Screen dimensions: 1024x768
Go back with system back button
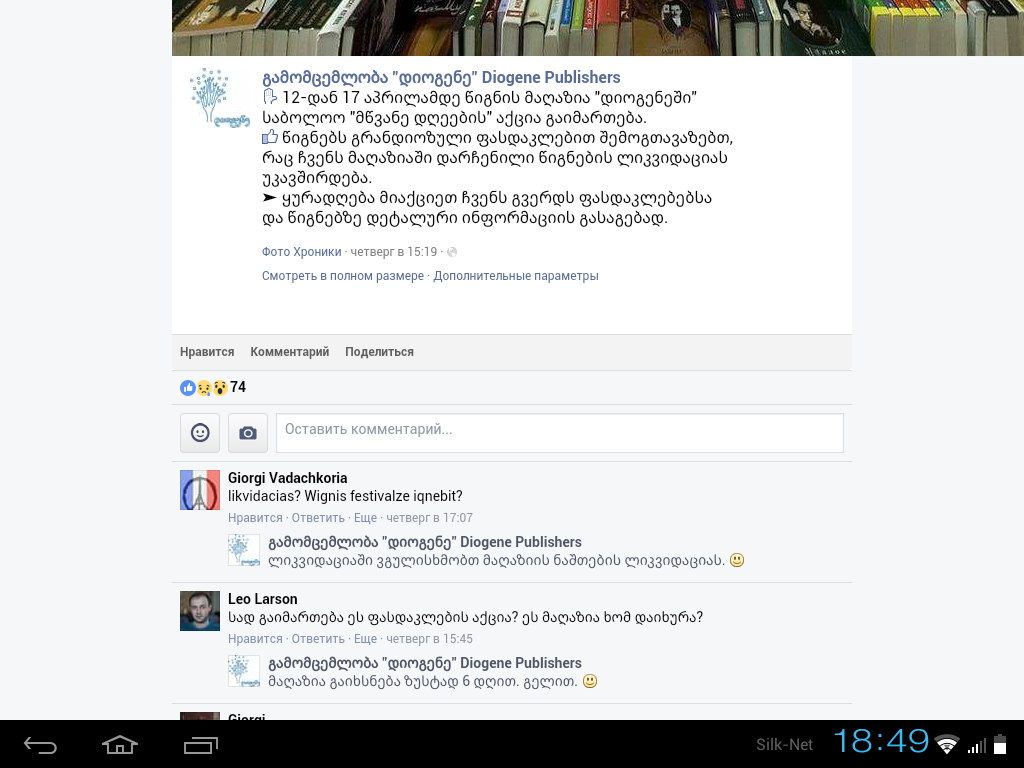[41, 745]
